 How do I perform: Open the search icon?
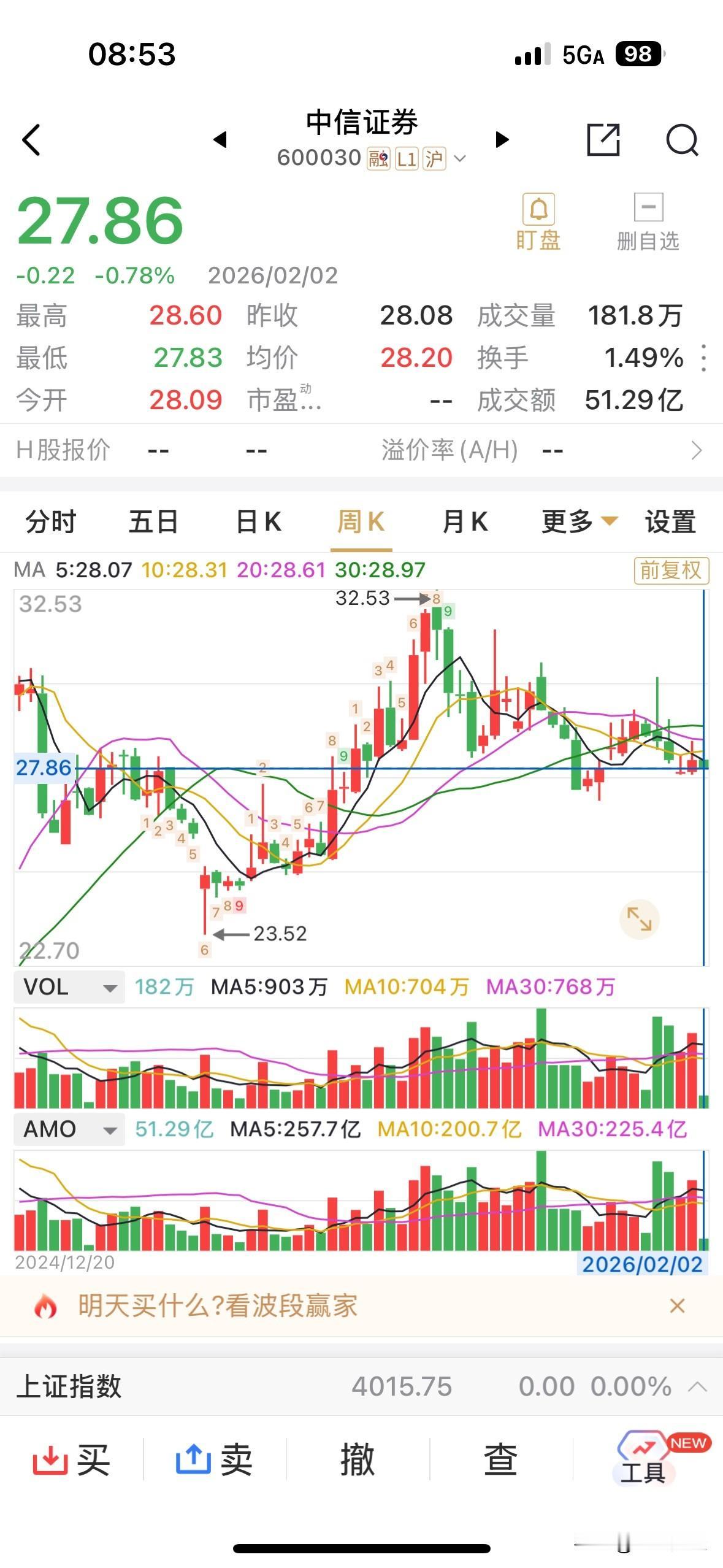coord(681,140)
